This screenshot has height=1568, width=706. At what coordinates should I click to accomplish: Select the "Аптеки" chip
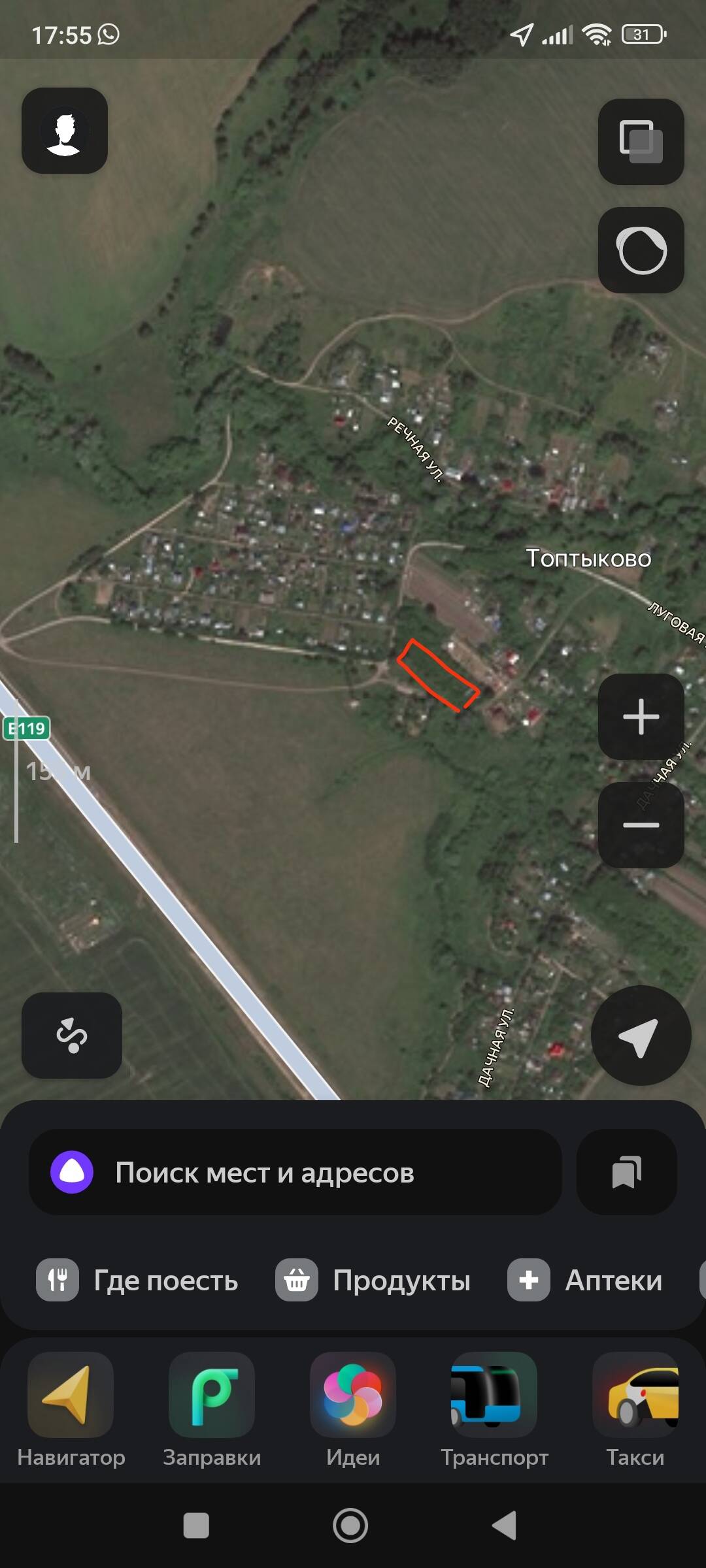pos(586,1281)
